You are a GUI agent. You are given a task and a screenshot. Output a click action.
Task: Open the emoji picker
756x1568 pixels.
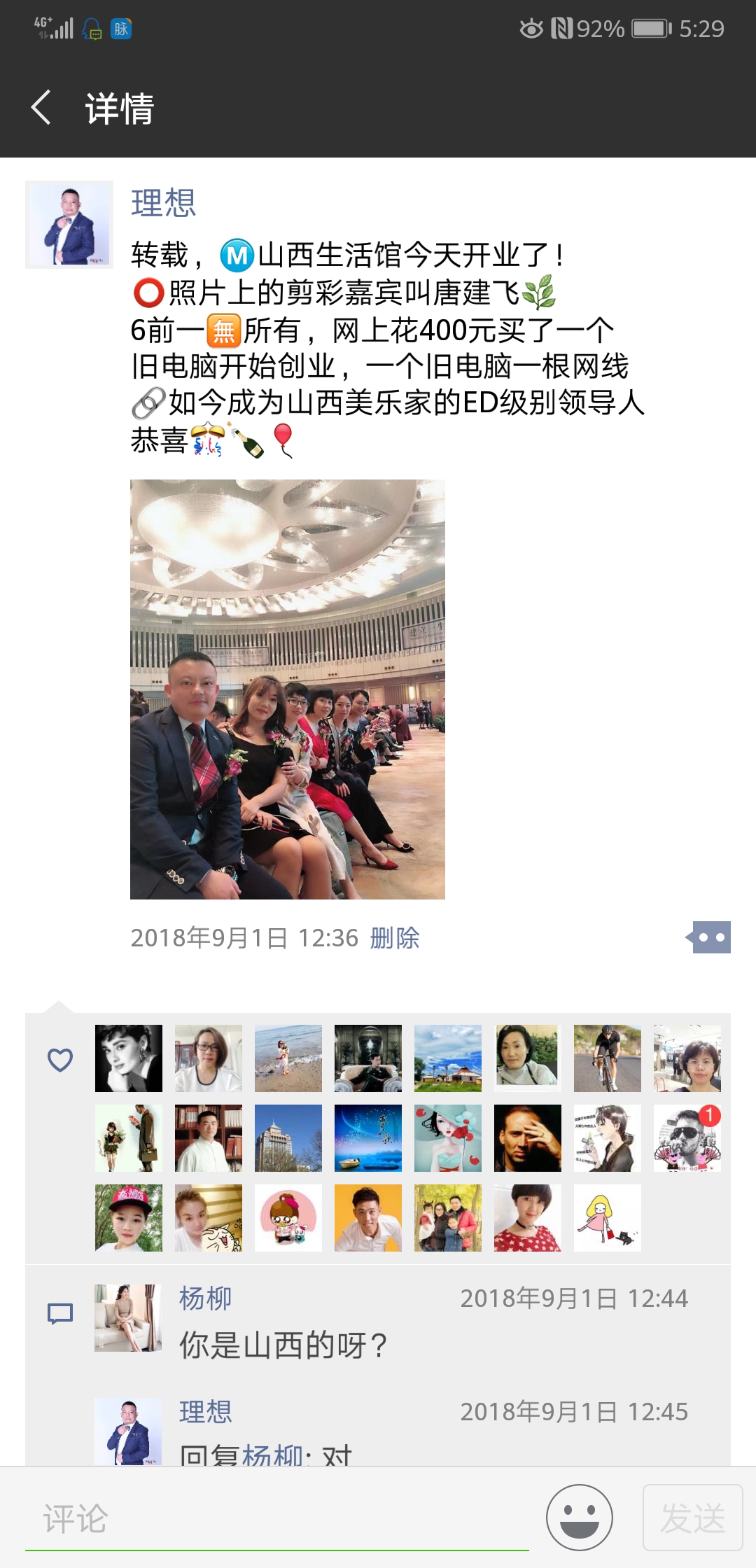coord(579,1518)
